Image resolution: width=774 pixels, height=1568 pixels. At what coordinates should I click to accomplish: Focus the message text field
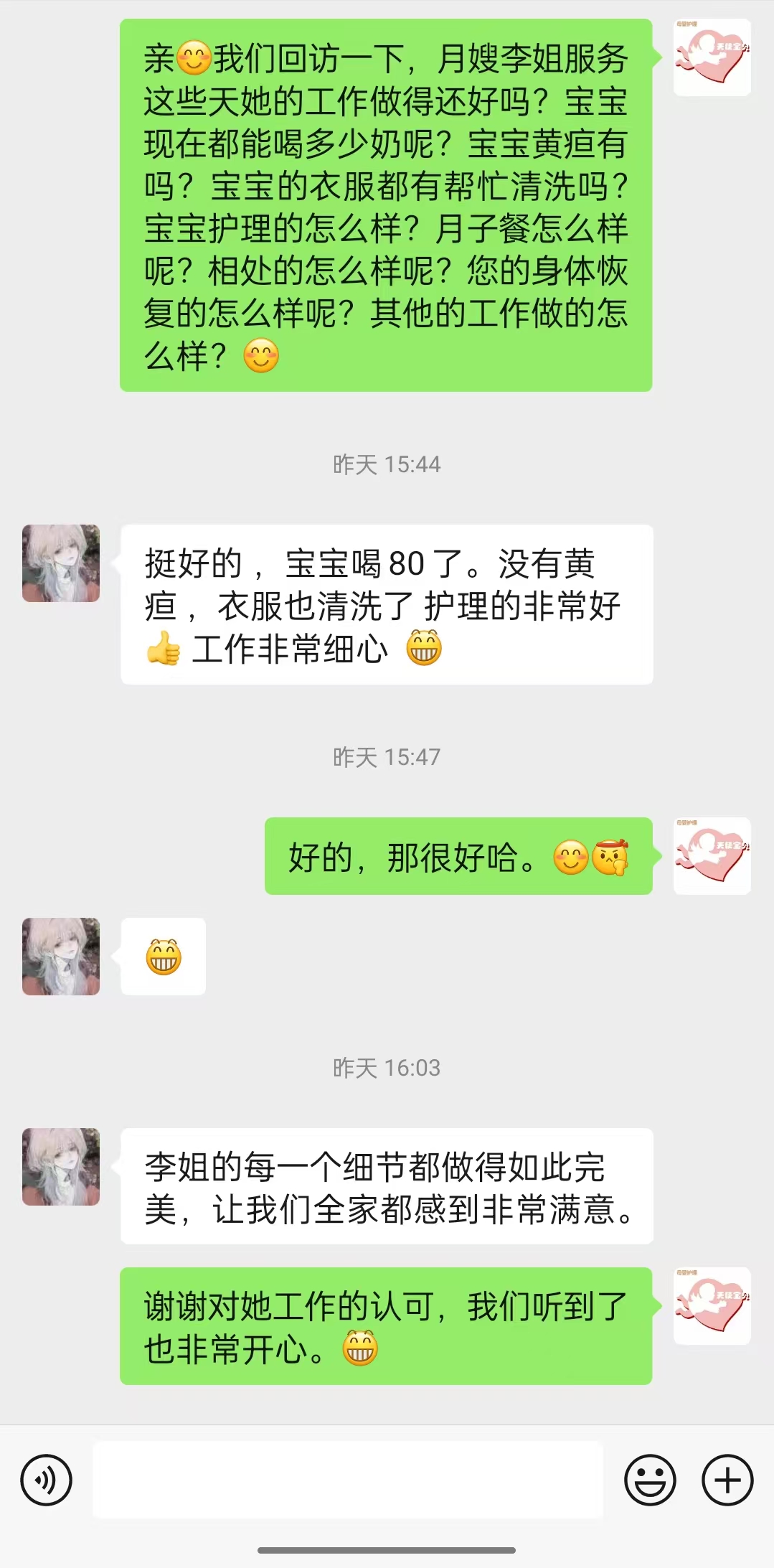point(348,1480)
